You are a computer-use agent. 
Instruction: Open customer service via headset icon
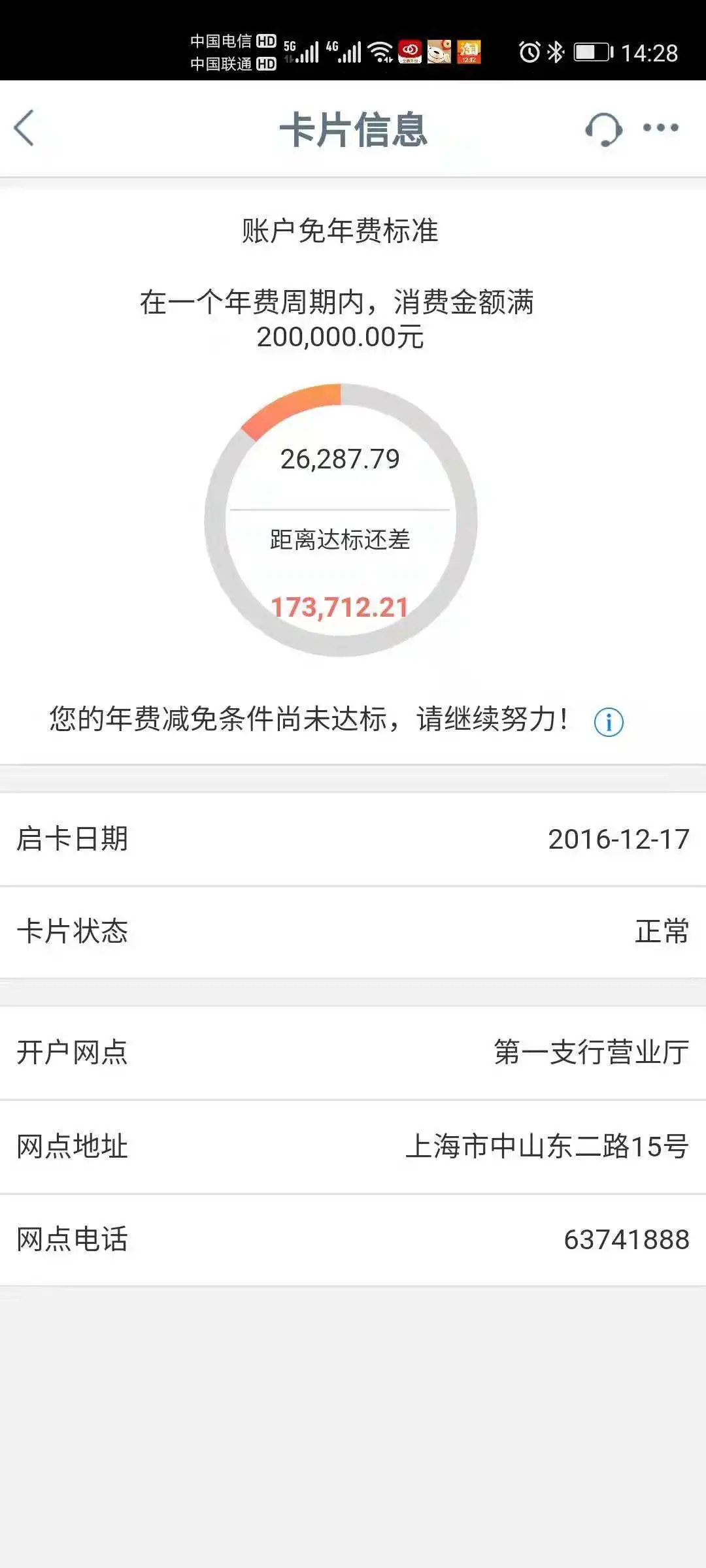605,129
